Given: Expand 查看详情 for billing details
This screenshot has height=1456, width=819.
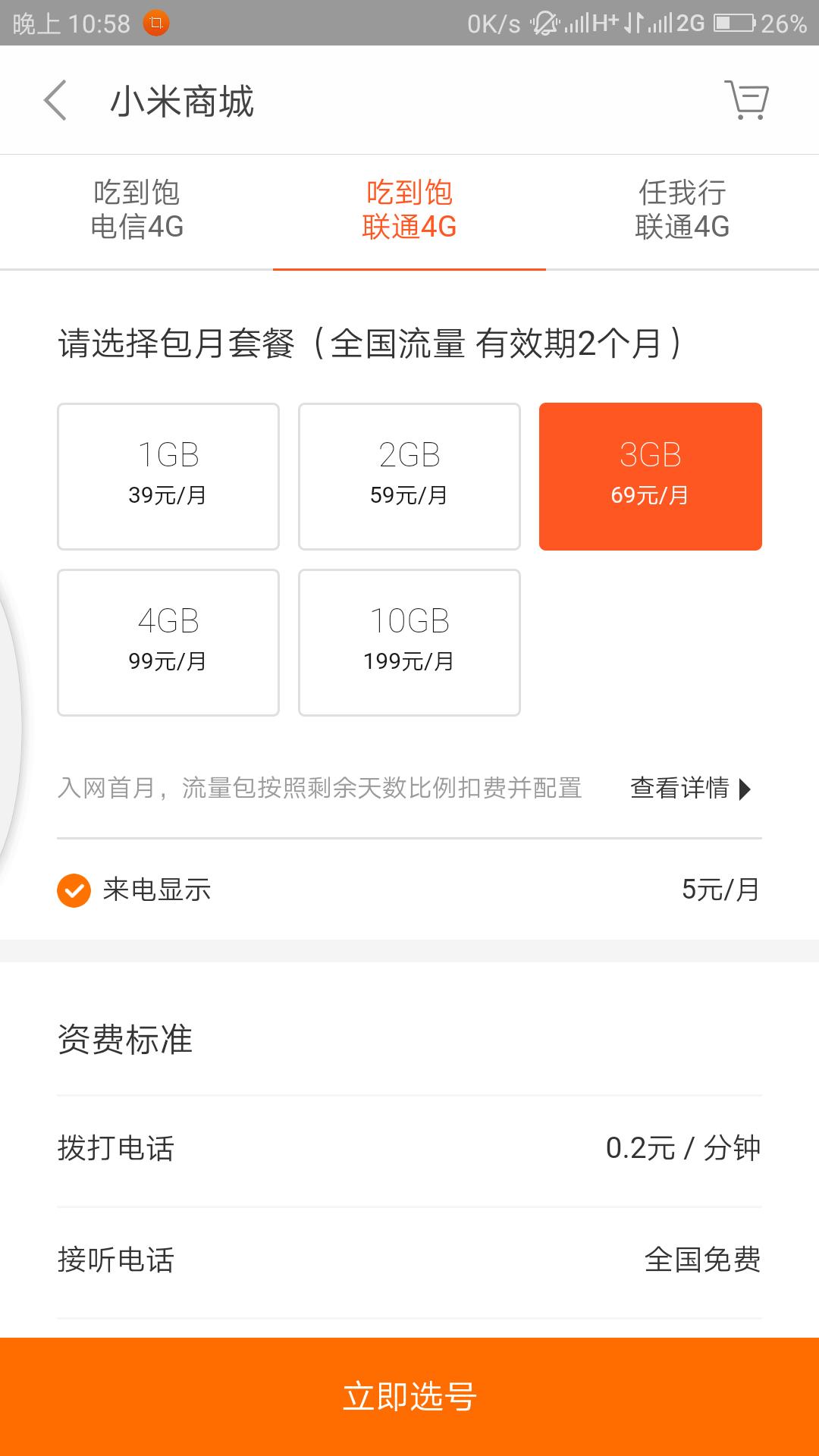Looking at the screenshot, I should click(x=691, y=789).
